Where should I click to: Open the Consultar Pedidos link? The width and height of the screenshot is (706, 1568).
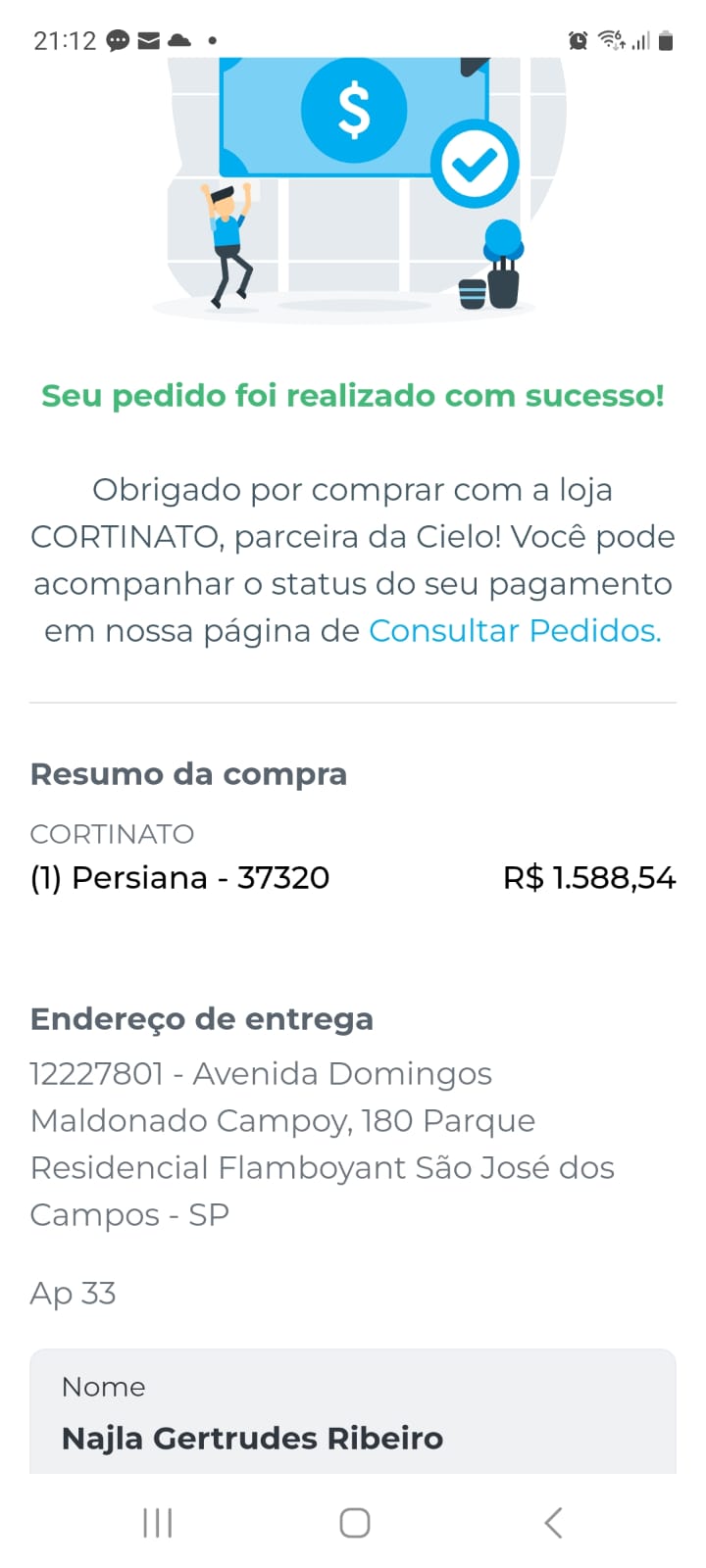click(515, 631)
